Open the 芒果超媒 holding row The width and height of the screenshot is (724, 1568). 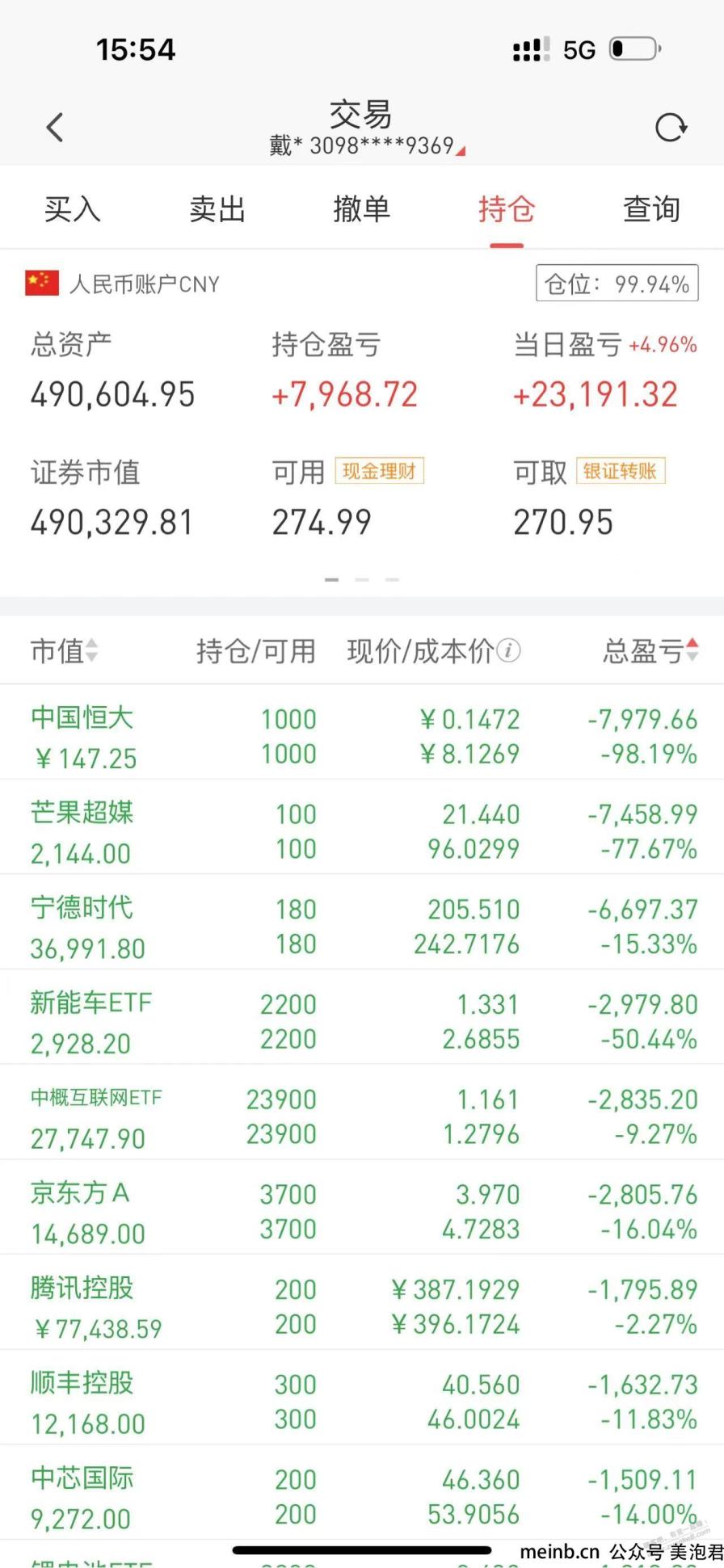362,827
